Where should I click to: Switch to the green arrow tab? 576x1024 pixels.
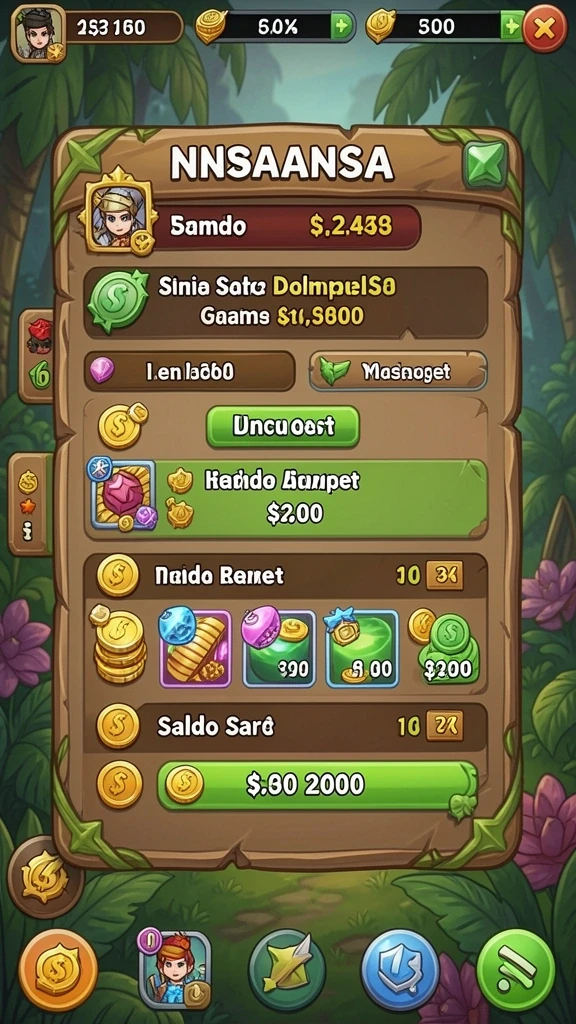287,970
